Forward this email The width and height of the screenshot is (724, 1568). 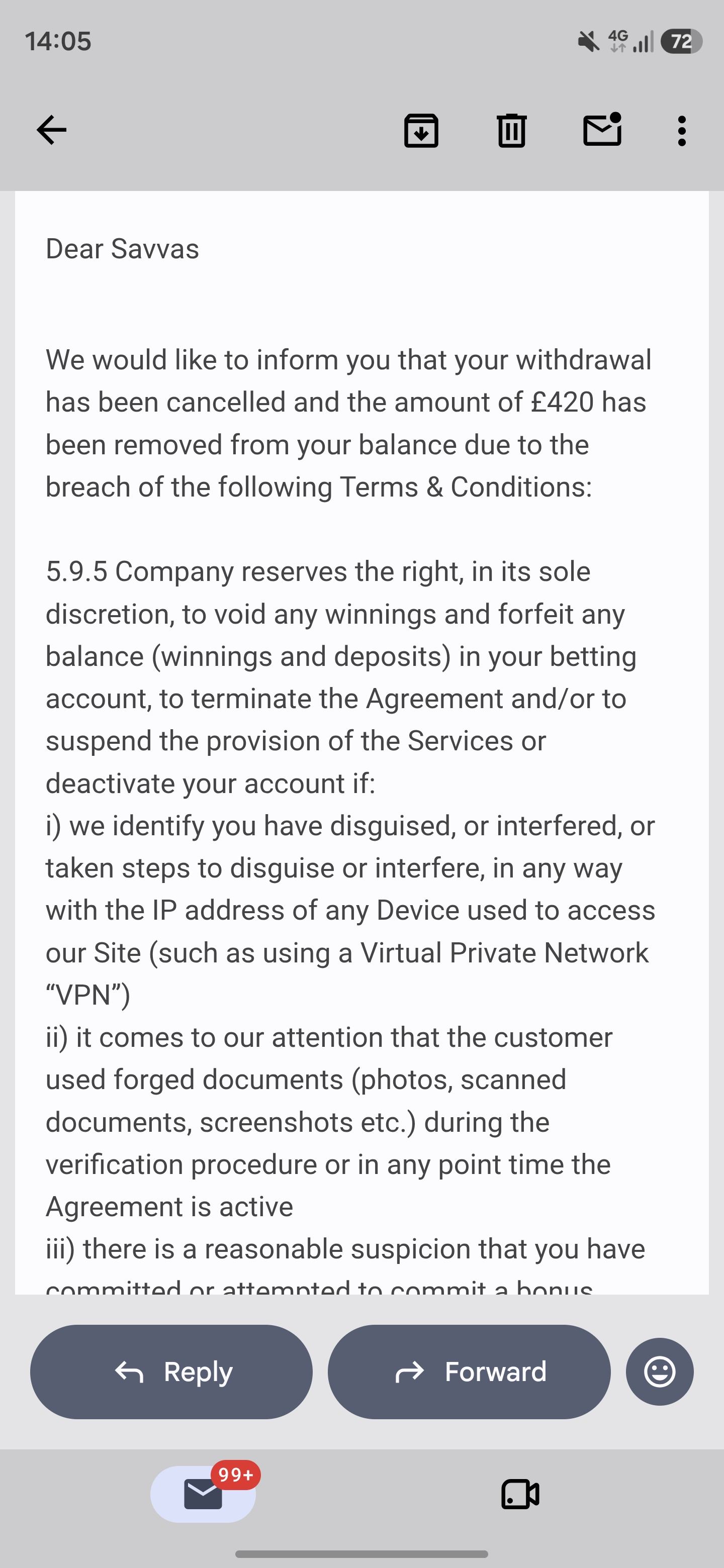(469, 1371)
